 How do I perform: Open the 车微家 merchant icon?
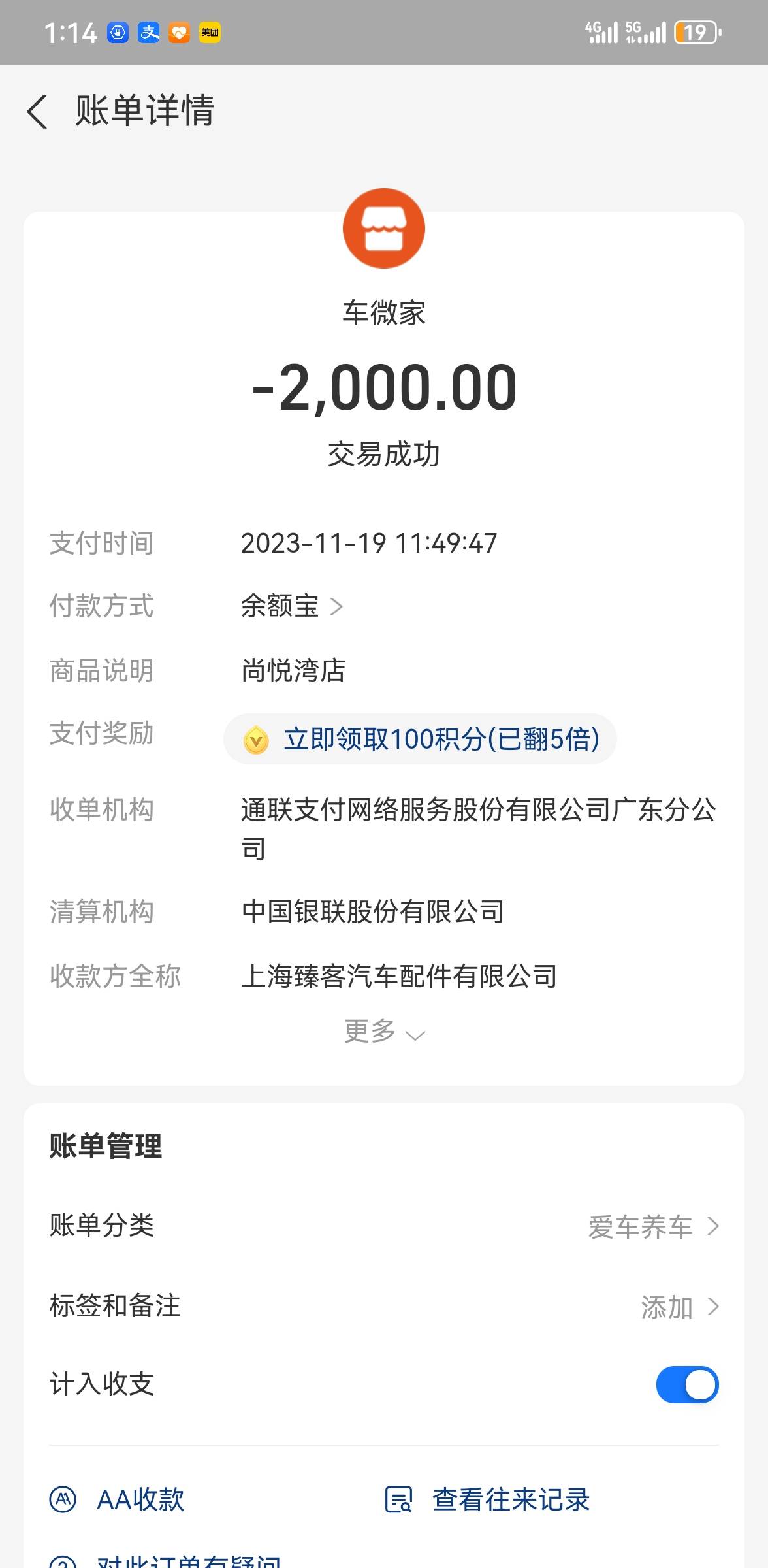[x=384, y=229]
